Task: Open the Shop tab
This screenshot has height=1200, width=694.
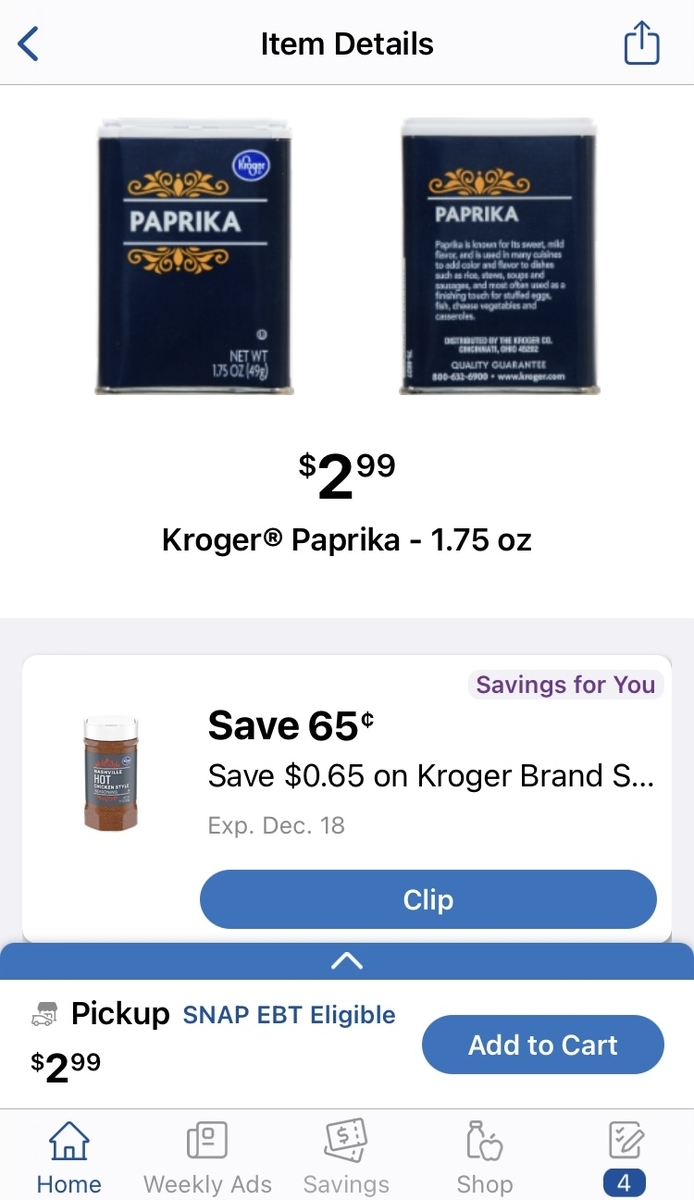Action: (x=485, y=1157)
